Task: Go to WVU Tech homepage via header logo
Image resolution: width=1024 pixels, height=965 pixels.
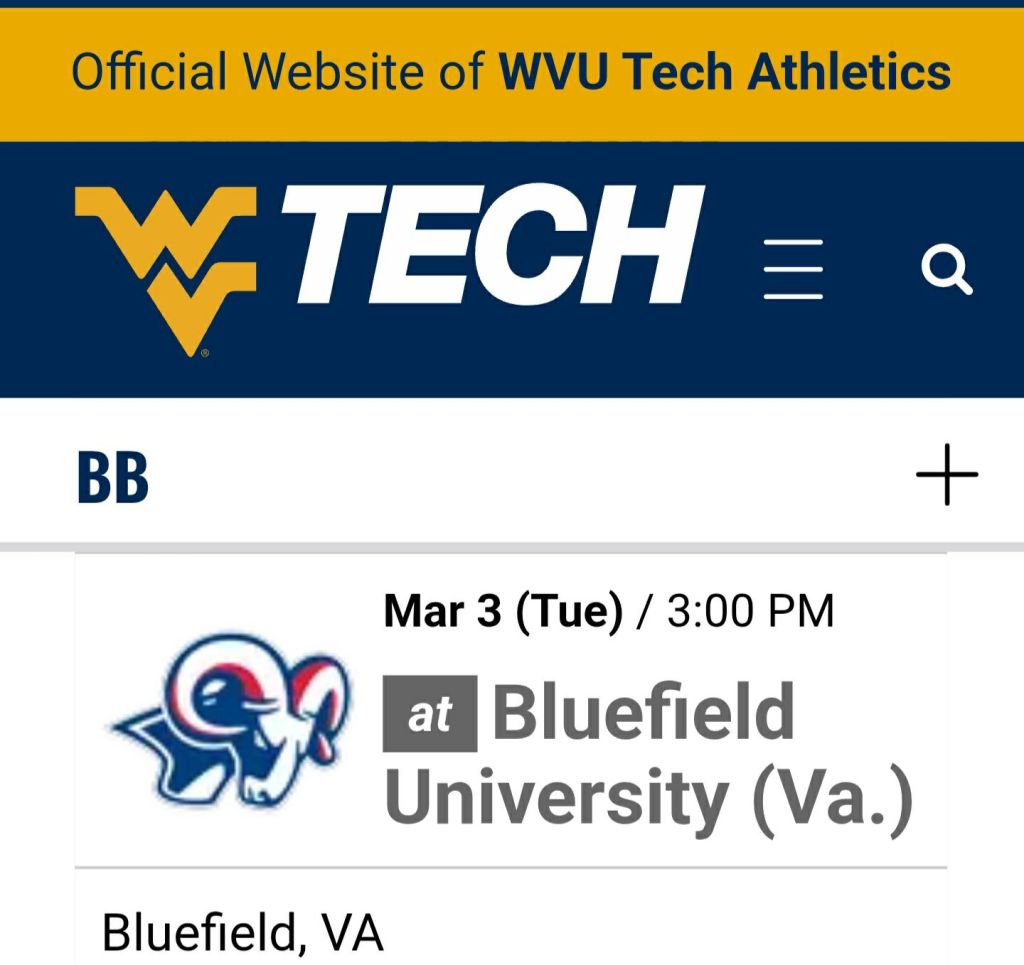Action: [385, 264]
